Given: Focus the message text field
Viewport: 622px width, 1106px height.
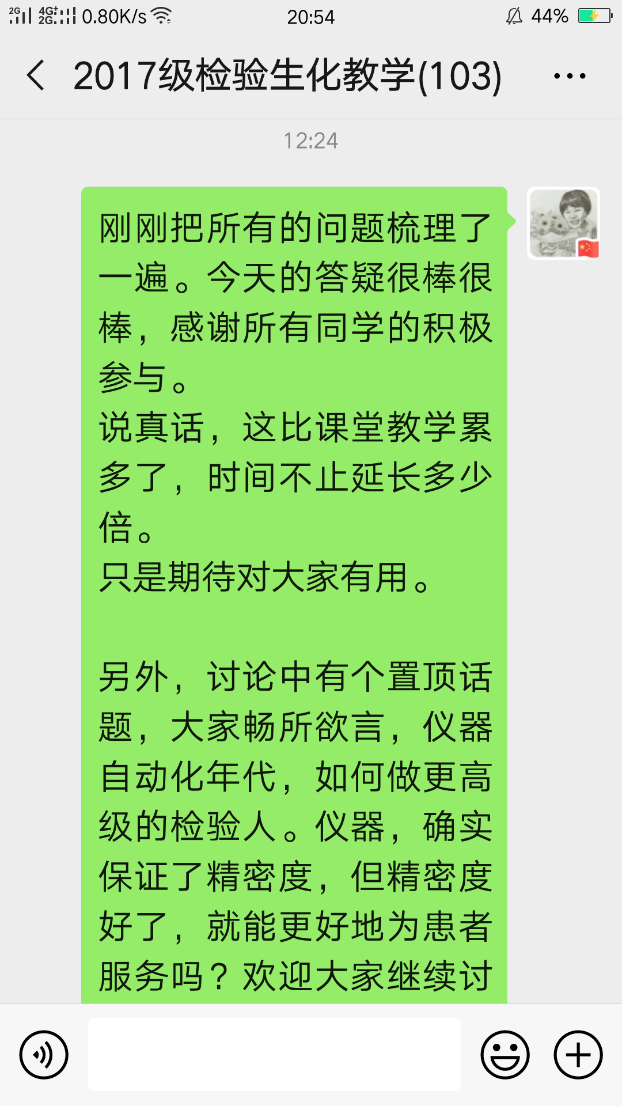Looking at the screenshot, I should coord(274,1054).
